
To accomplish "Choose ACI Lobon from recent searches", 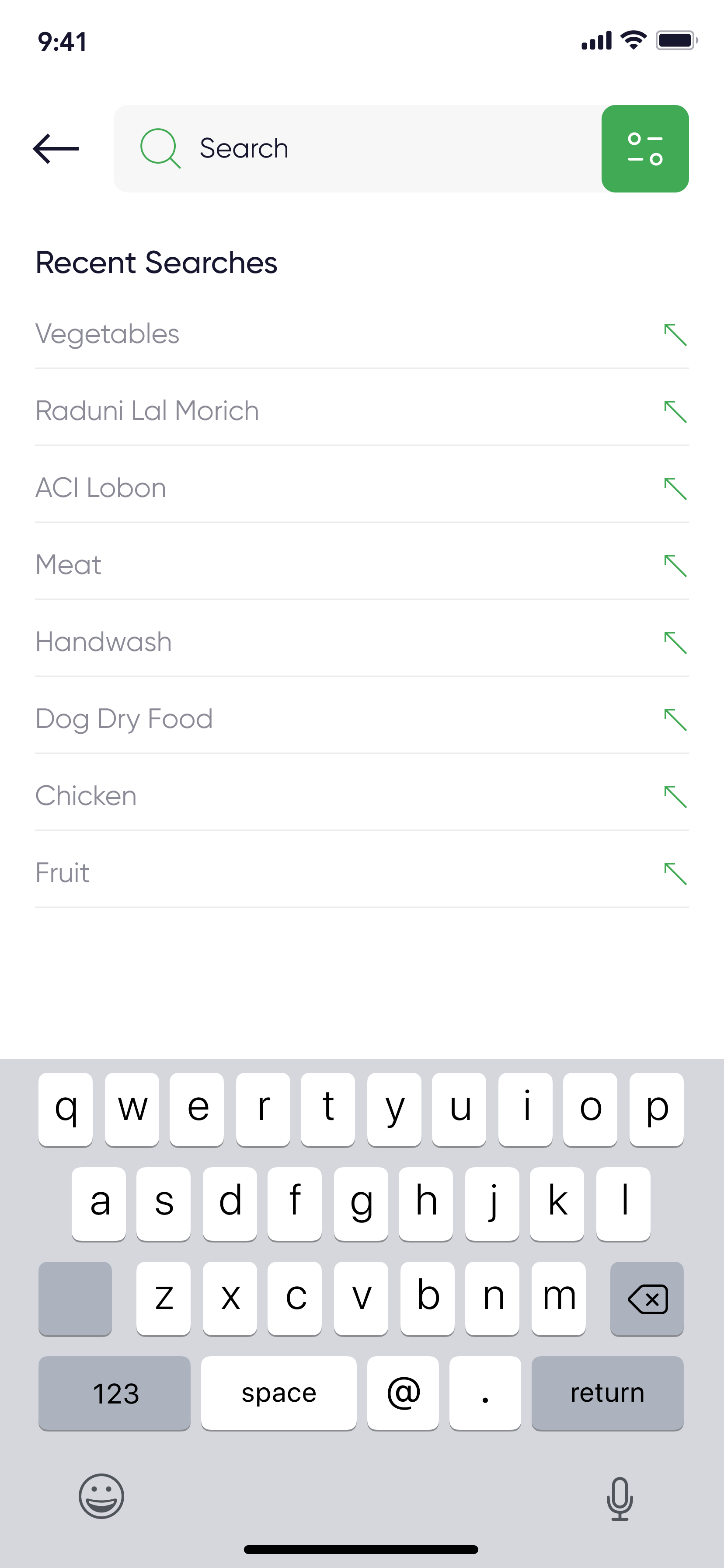I will [x=101, y=488].
